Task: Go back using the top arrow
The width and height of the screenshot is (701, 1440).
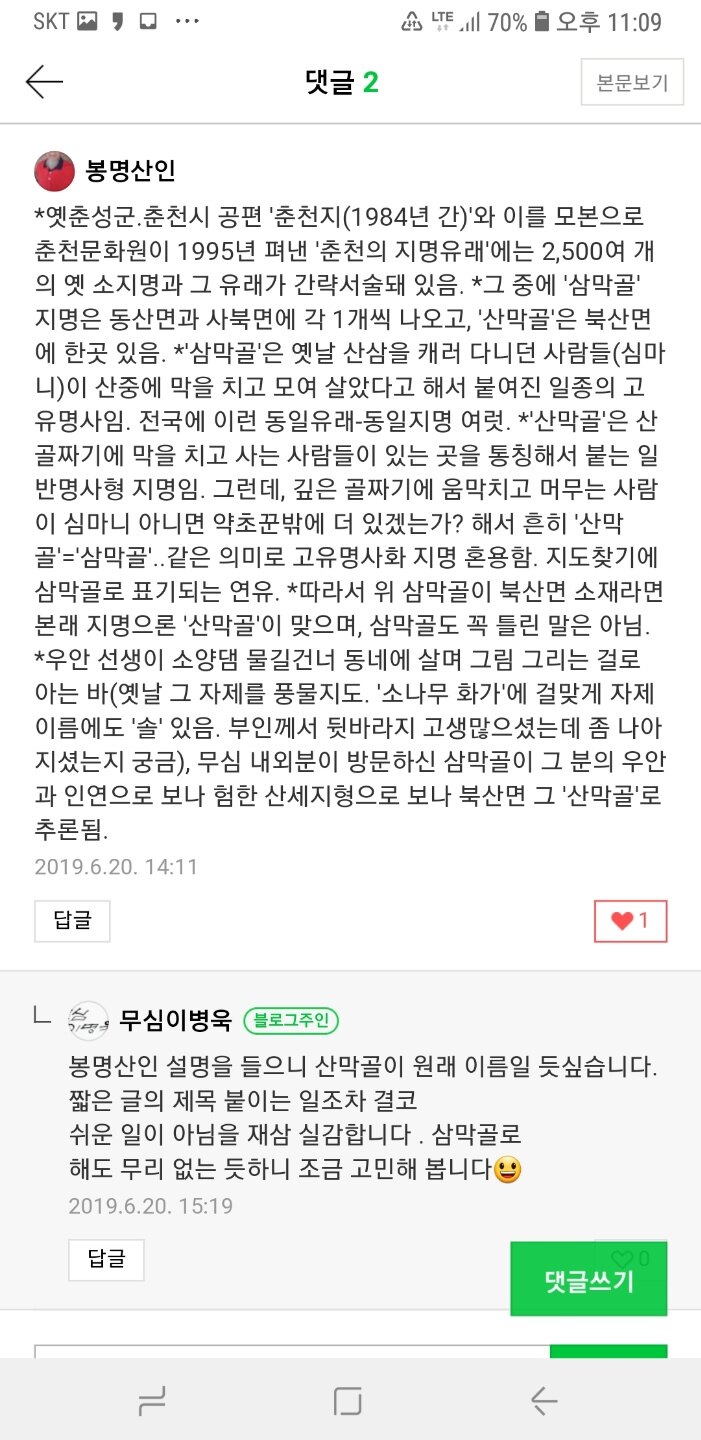Action: pos(44,82)
